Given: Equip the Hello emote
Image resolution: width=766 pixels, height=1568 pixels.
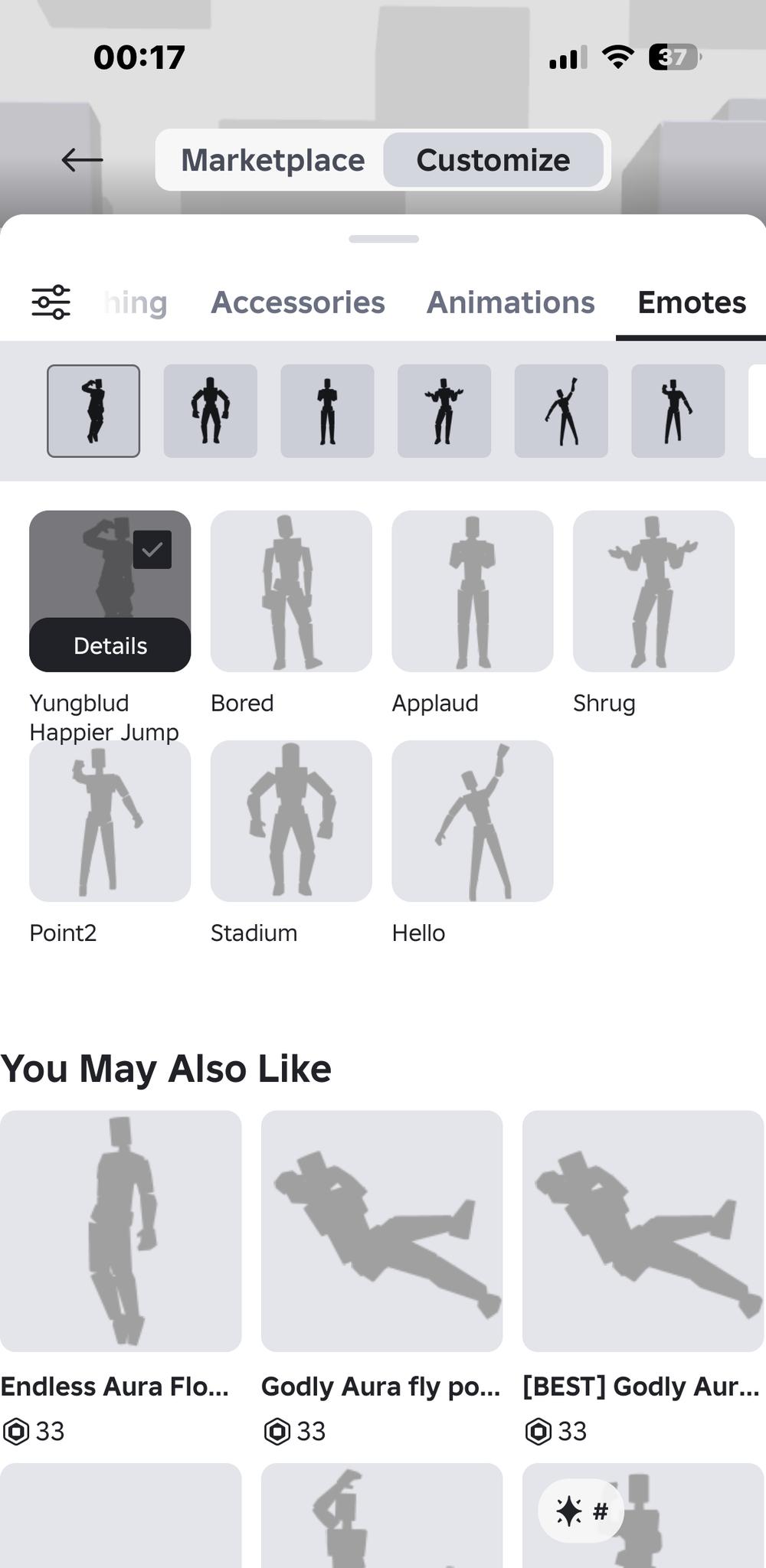Looking at the screenshot, I should 473,822.
